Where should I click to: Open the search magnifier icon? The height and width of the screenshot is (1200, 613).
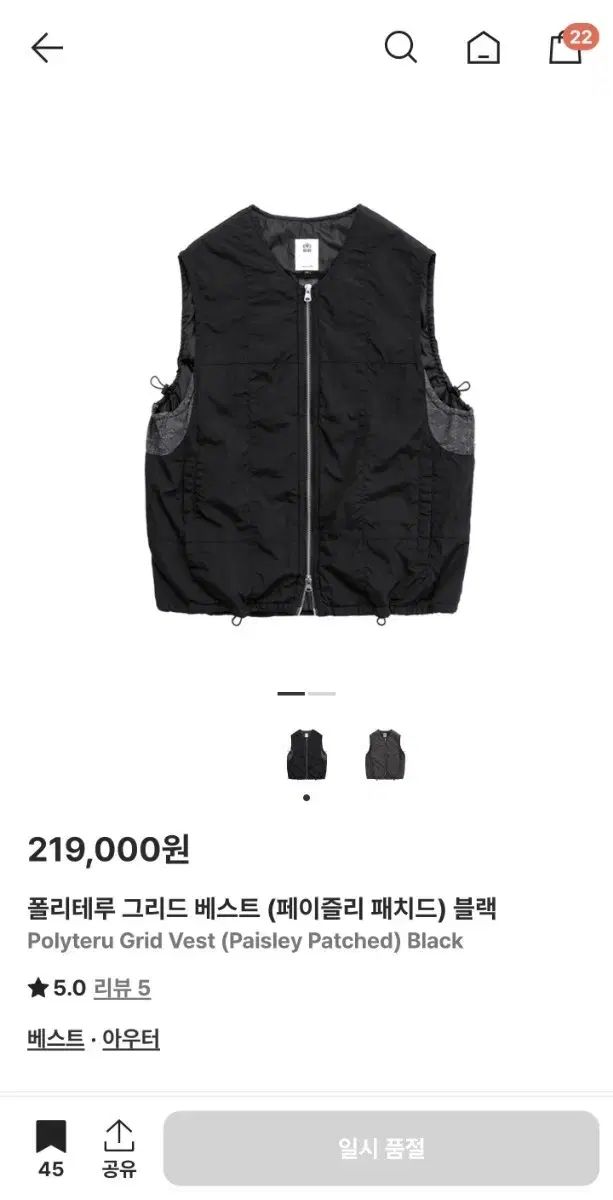pos(400,47)
